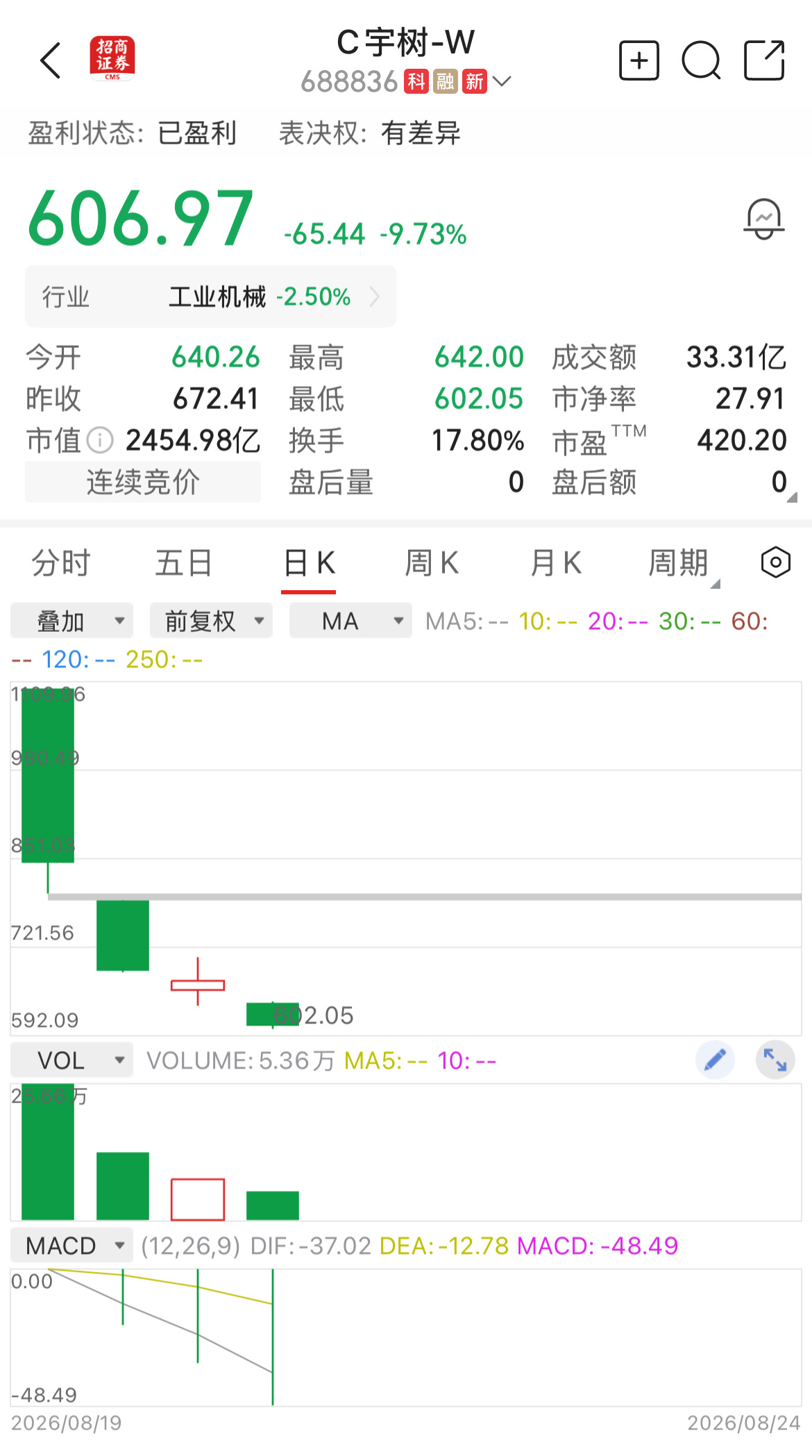This screenshot has width=812, height=1456.
Task: Change the 前复权 adjustment dropdown
Action: pyautogui.click(x=211, y=621)
